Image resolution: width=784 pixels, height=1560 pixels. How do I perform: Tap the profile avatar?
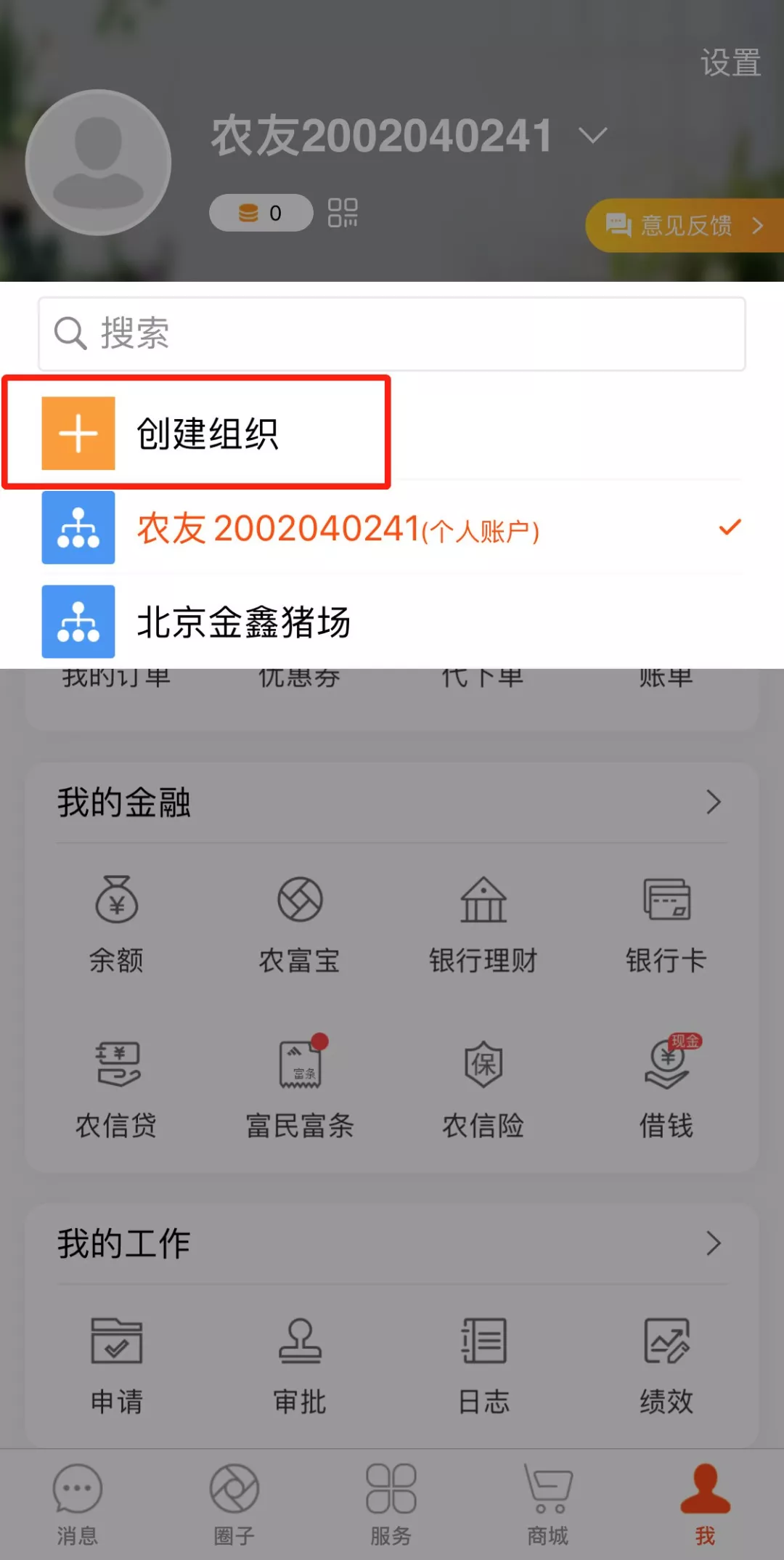(x=98, y=163)
